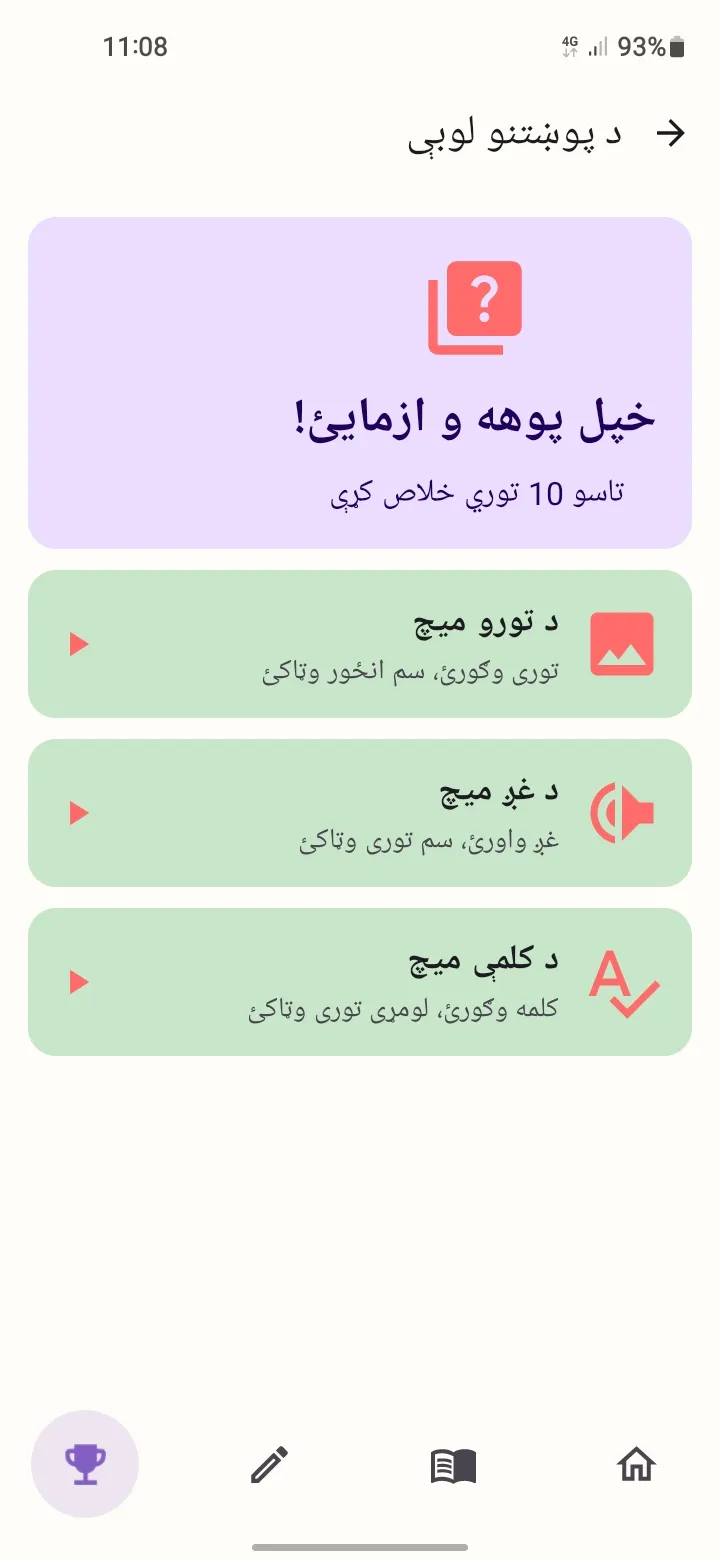Screen dimensions: 720x1560
Task: Open the book lessons icon
Action: 451,1463
